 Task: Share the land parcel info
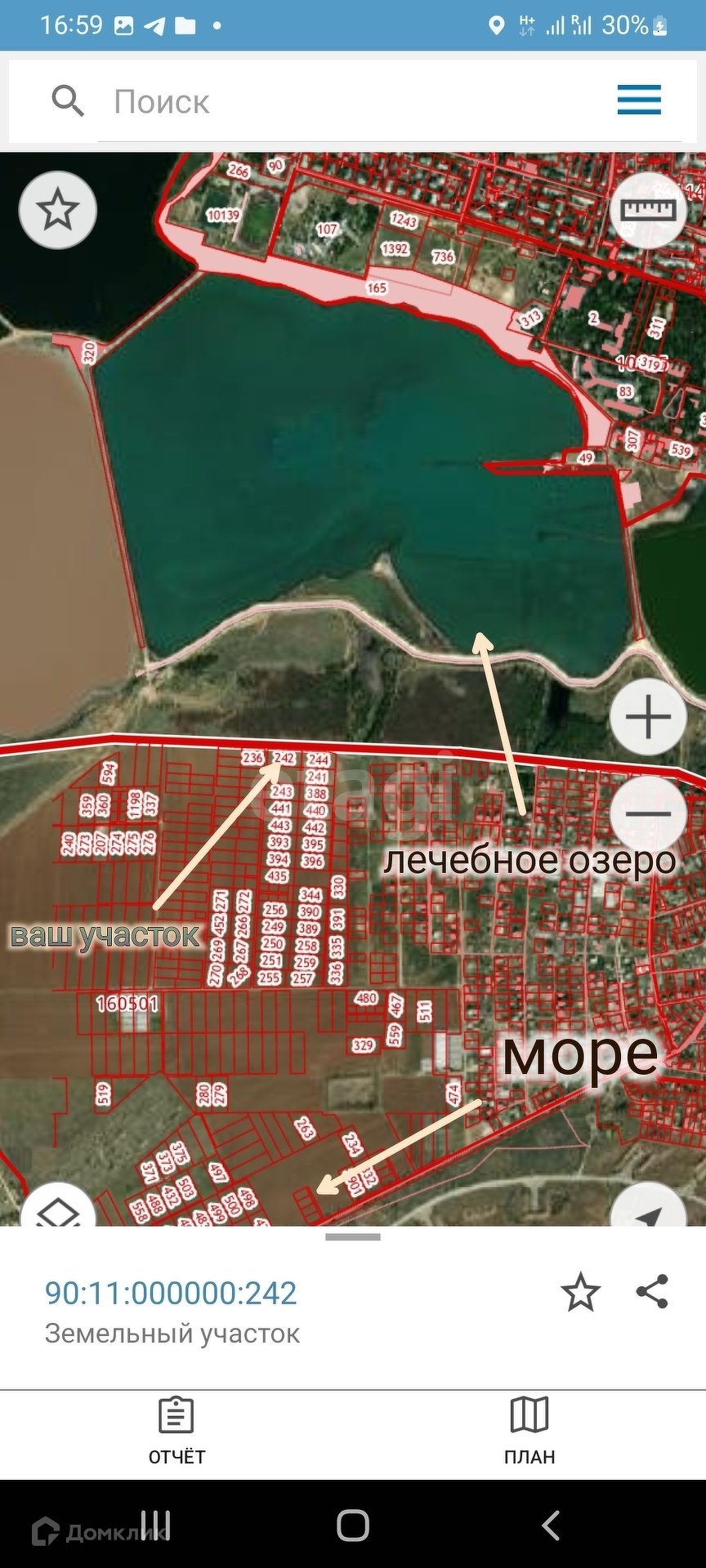[x=652, y=1291]
